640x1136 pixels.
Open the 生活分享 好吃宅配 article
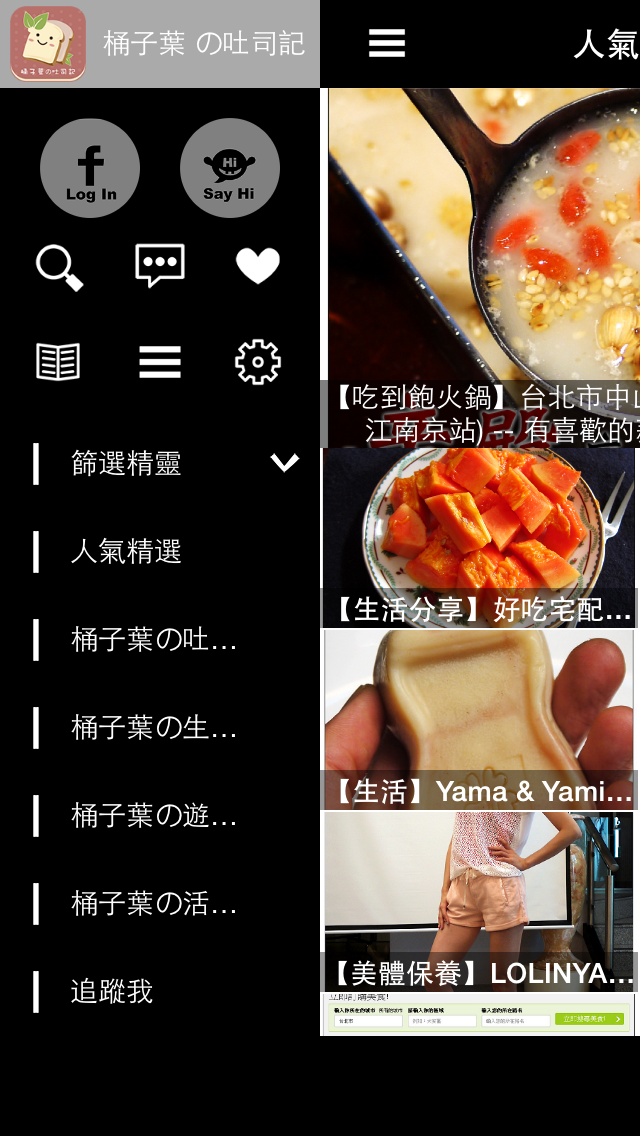tap(479, 538)
